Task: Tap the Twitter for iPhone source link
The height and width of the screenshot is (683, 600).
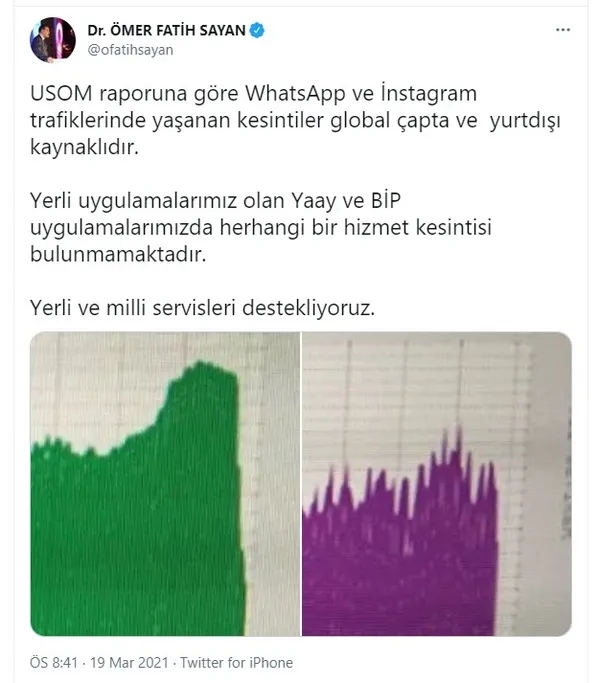Action: [x=236, y=663]
